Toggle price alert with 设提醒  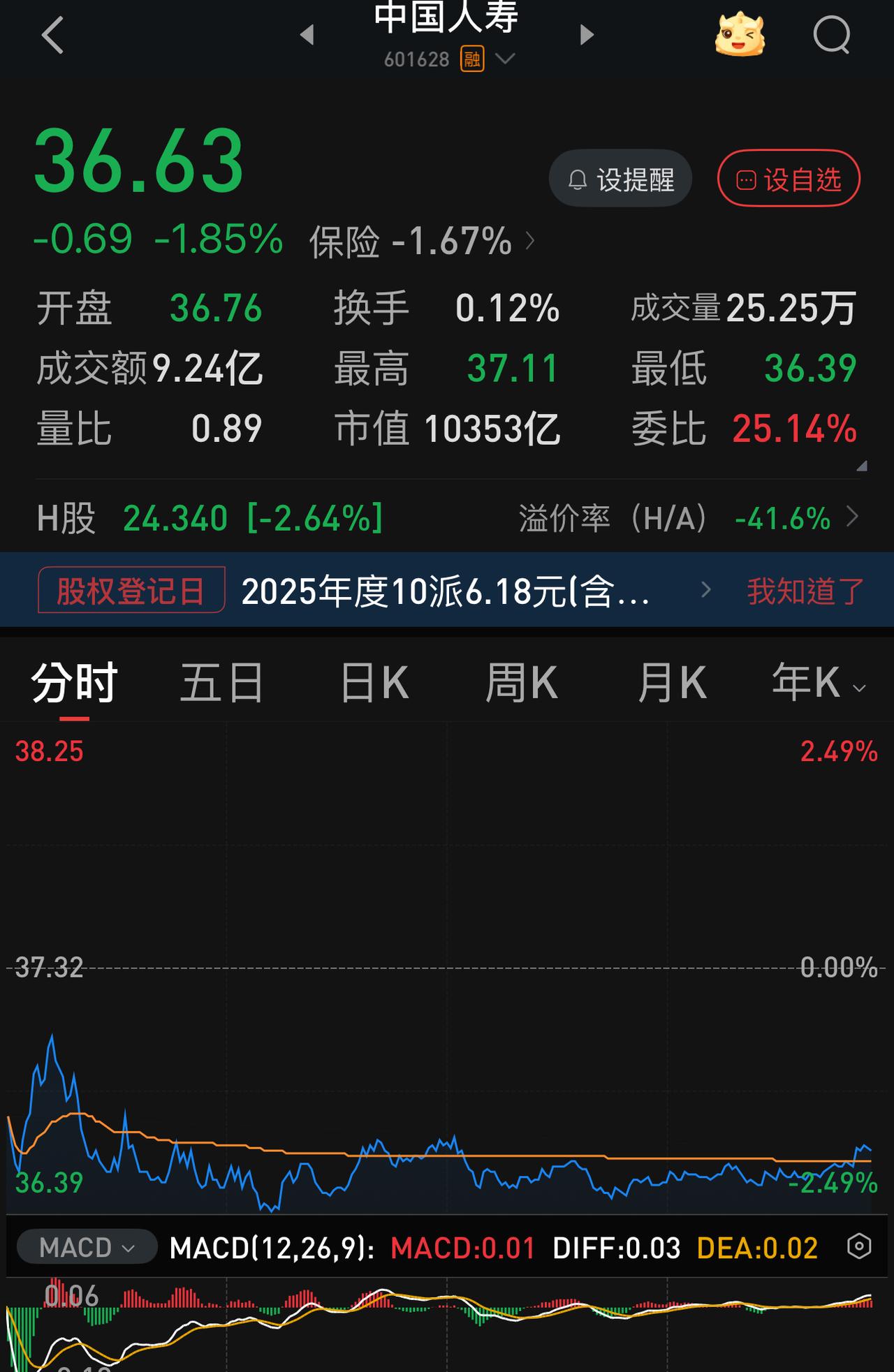coord(620,179)
